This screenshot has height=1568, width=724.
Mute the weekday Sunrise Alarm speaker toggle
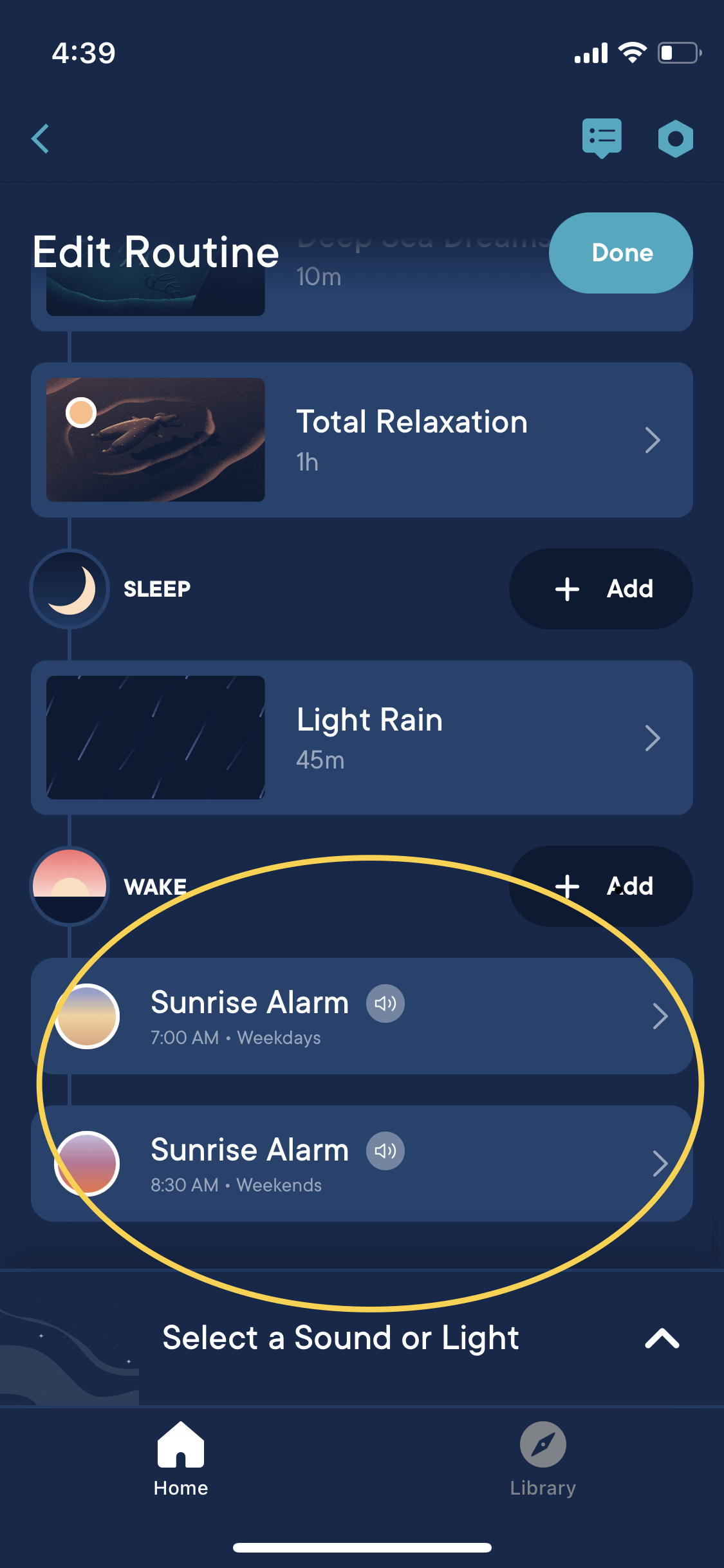tap(386, 1003)
